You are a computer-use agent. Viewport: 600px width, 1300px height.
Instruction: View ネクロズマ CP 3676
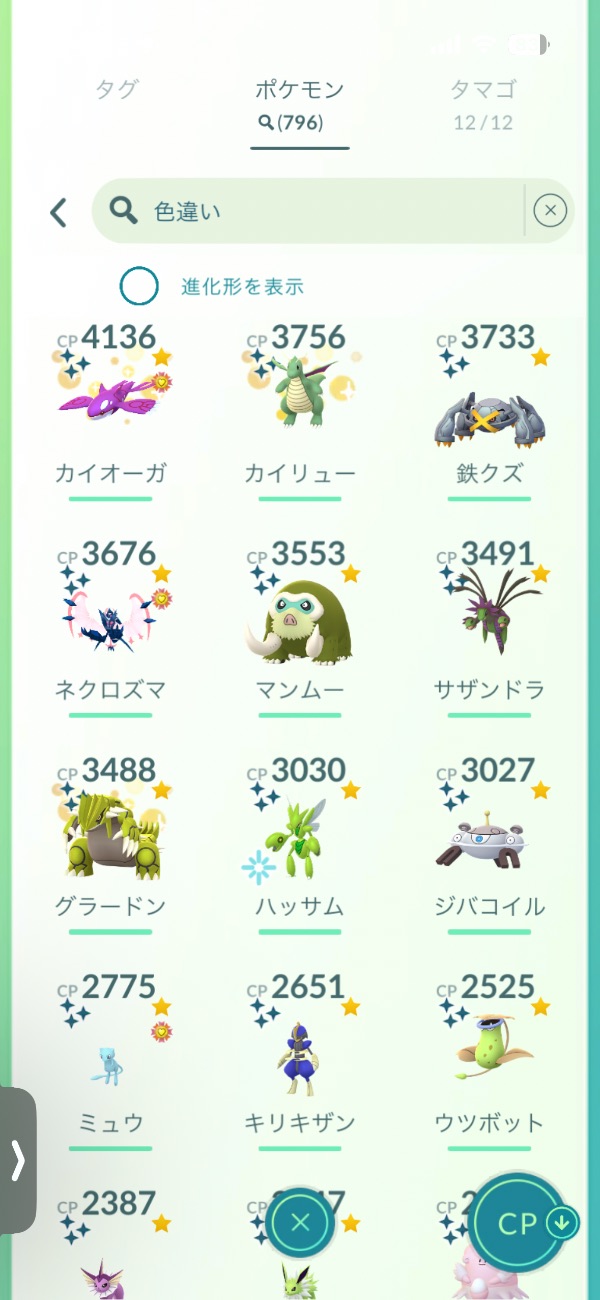click(110, 620)
